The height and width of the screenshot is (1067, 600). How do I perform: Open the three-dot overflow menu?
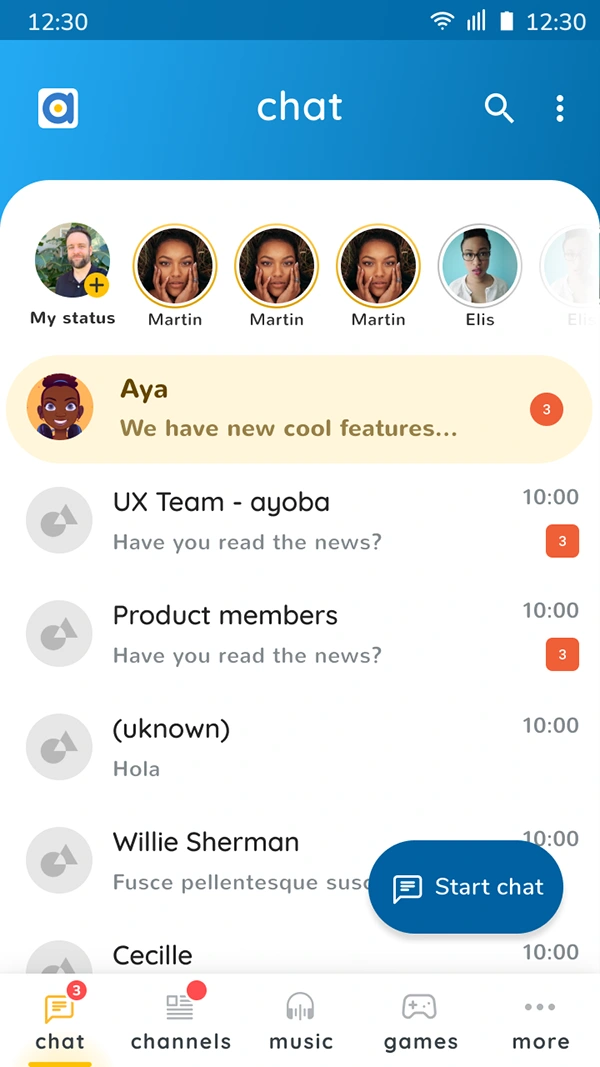pyautogui.click(x=560, y=108)
